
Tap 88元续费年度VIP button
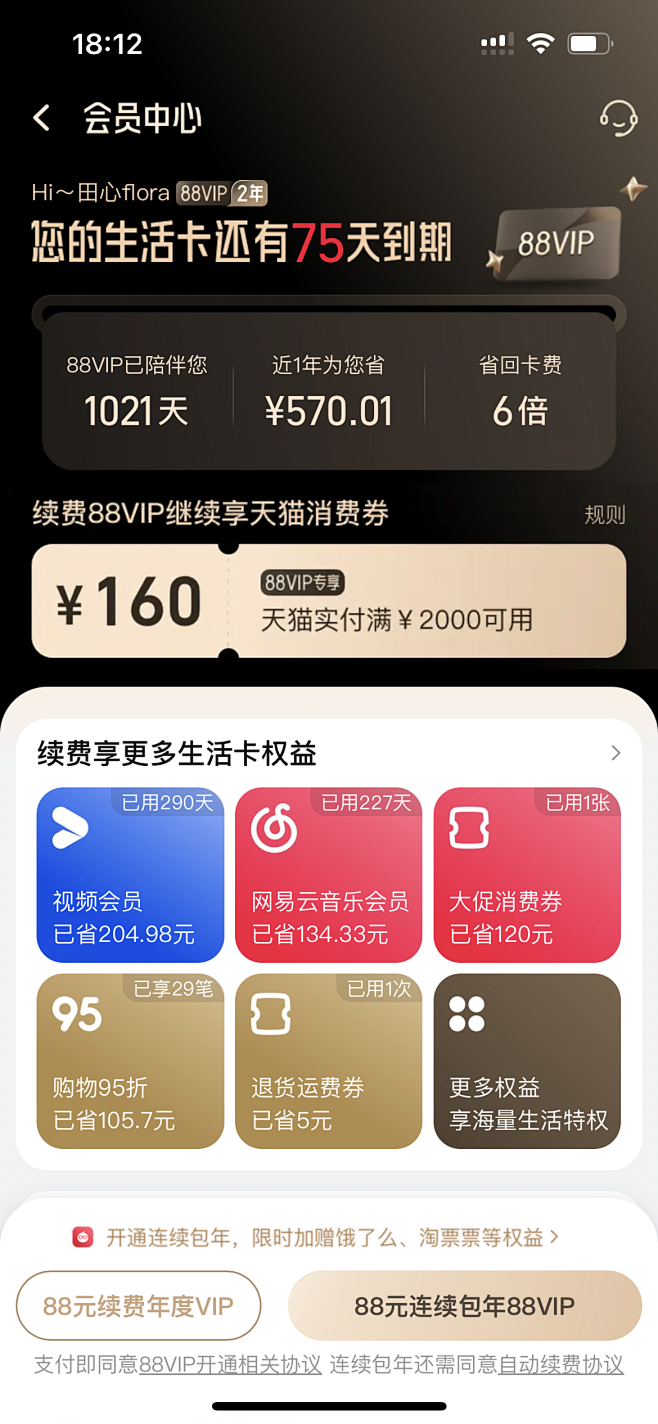pos(138,1306)
